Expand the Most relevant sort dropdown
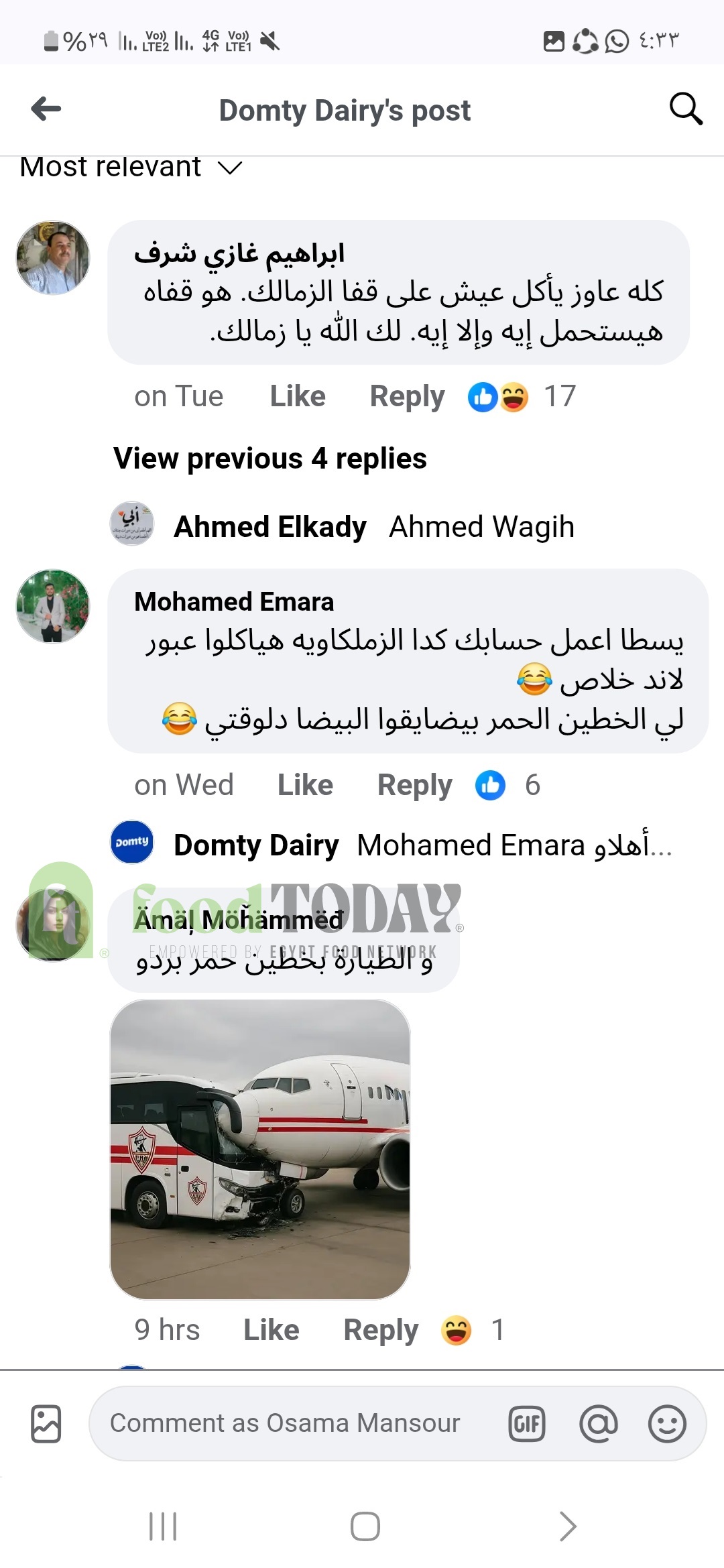Image resolution: width=724 pixels, height=1568 pixels. point(131,168)
